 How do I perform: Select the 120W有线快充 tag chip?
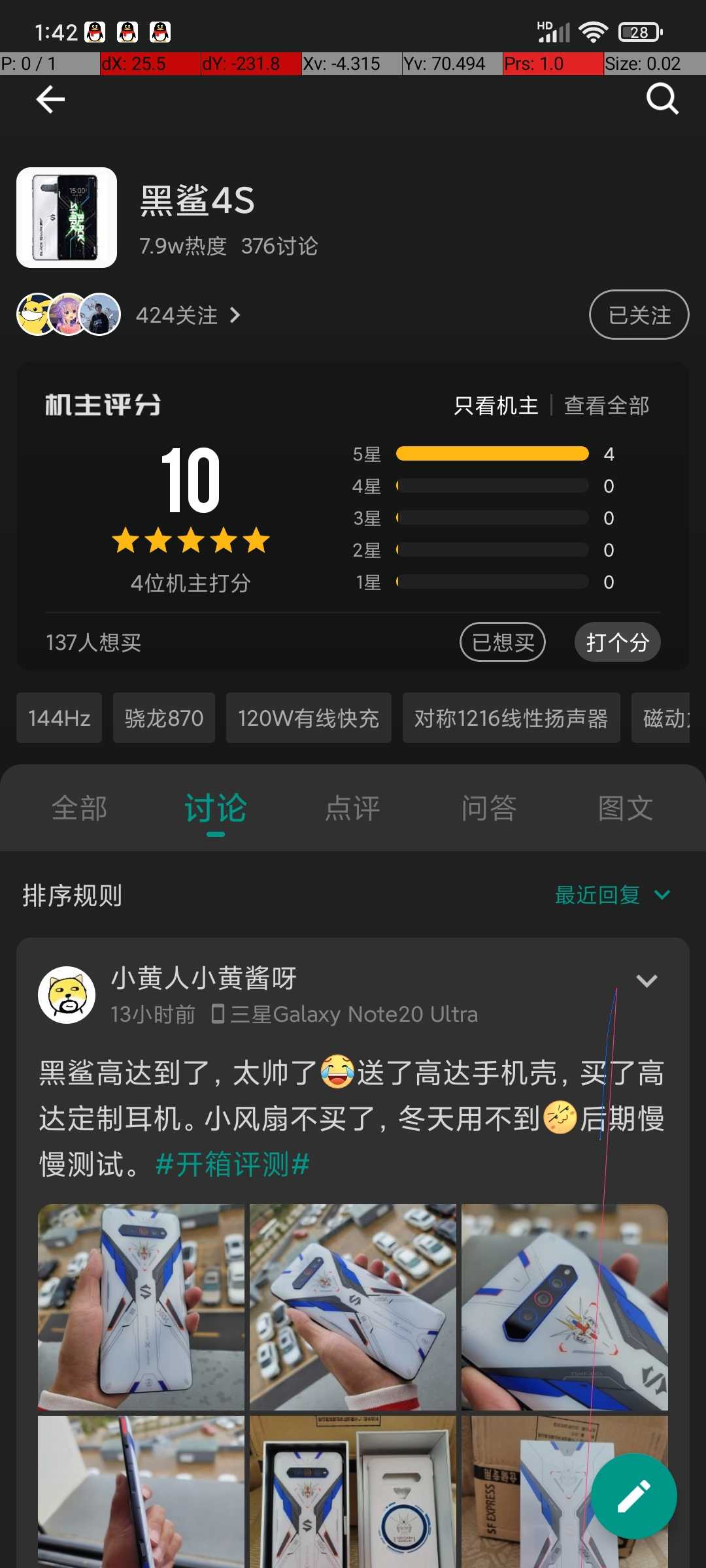coord(309,718)
